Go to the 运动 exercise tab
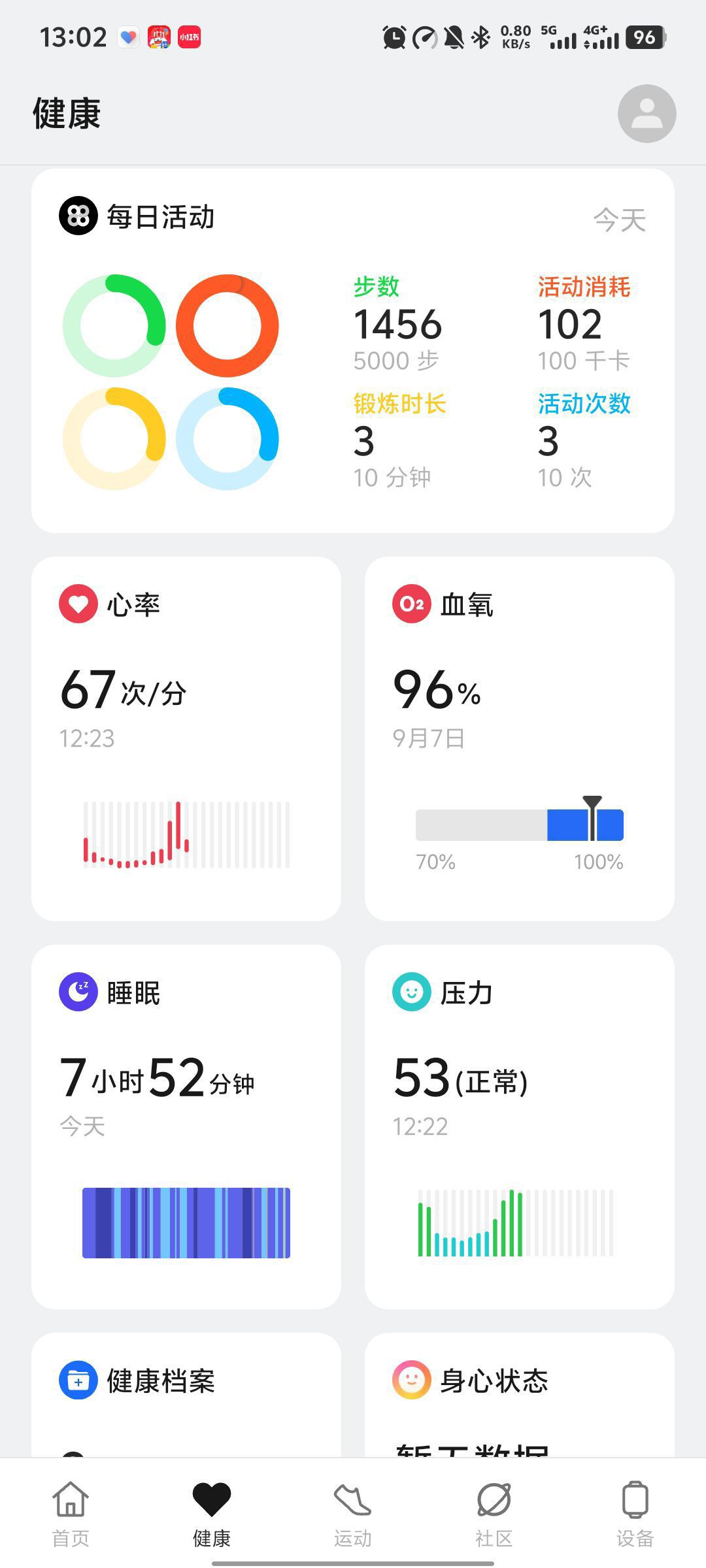Image resolution: width=706 pixels, height=1568 pixels. coord(353,1514)
